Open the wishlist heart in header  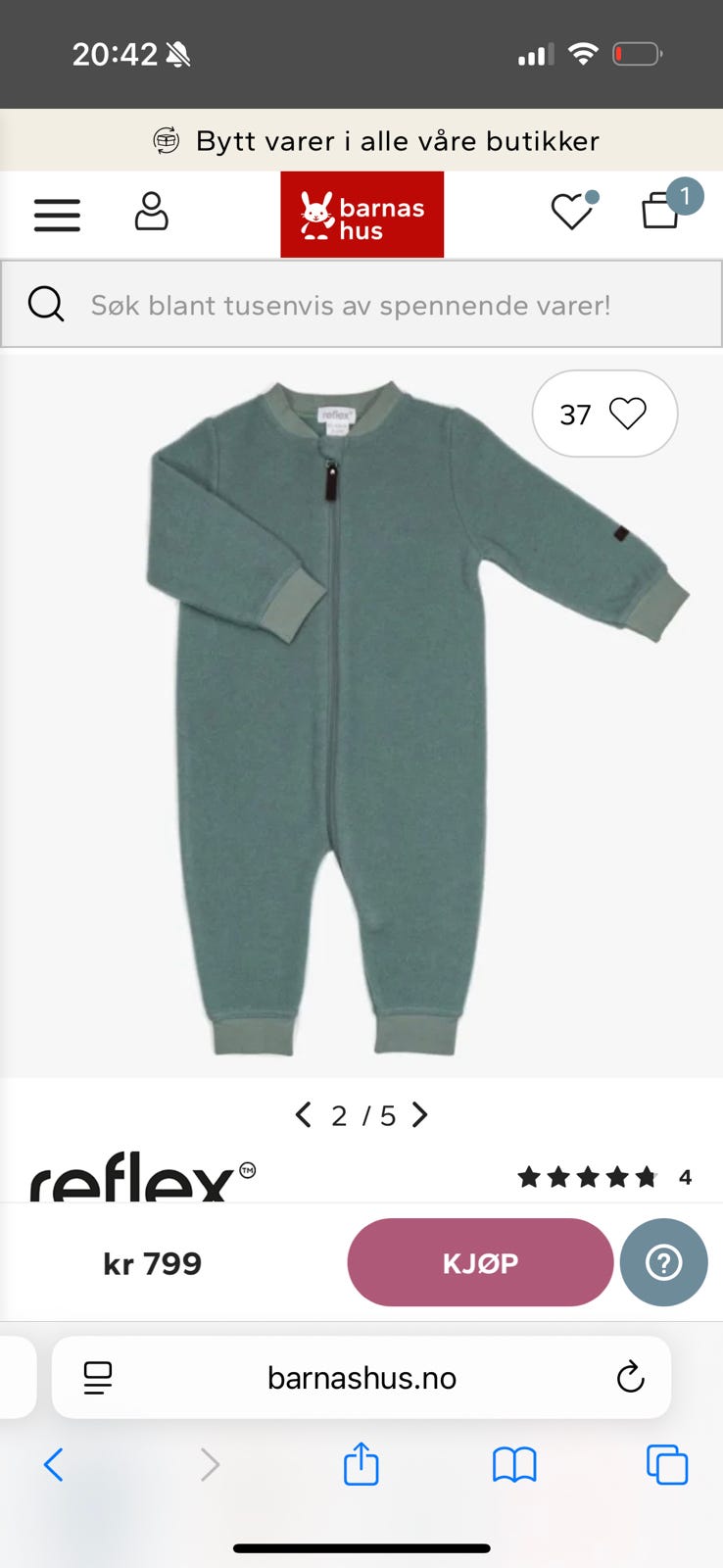[573, 211]
